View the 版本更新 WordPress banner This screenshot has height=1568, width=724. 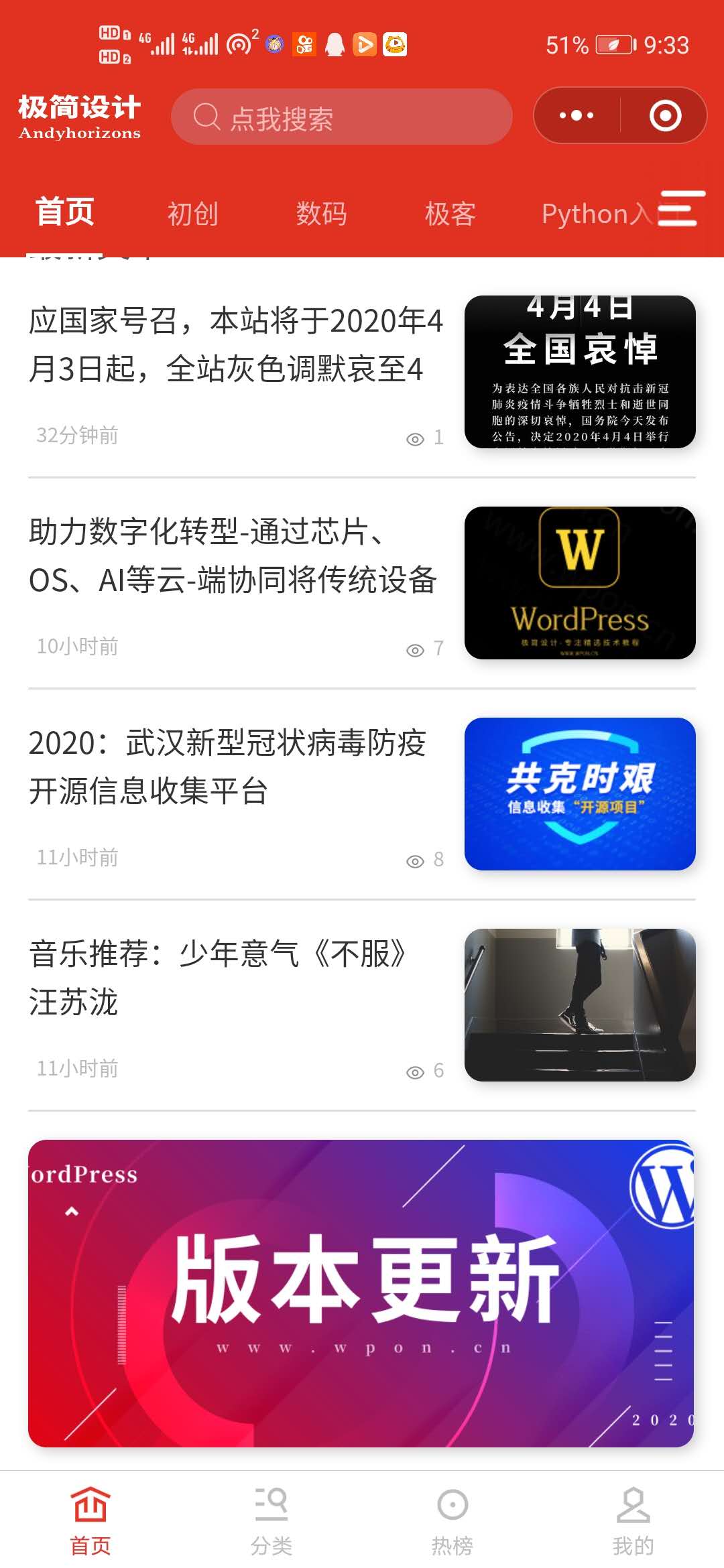pos(361,1293)
